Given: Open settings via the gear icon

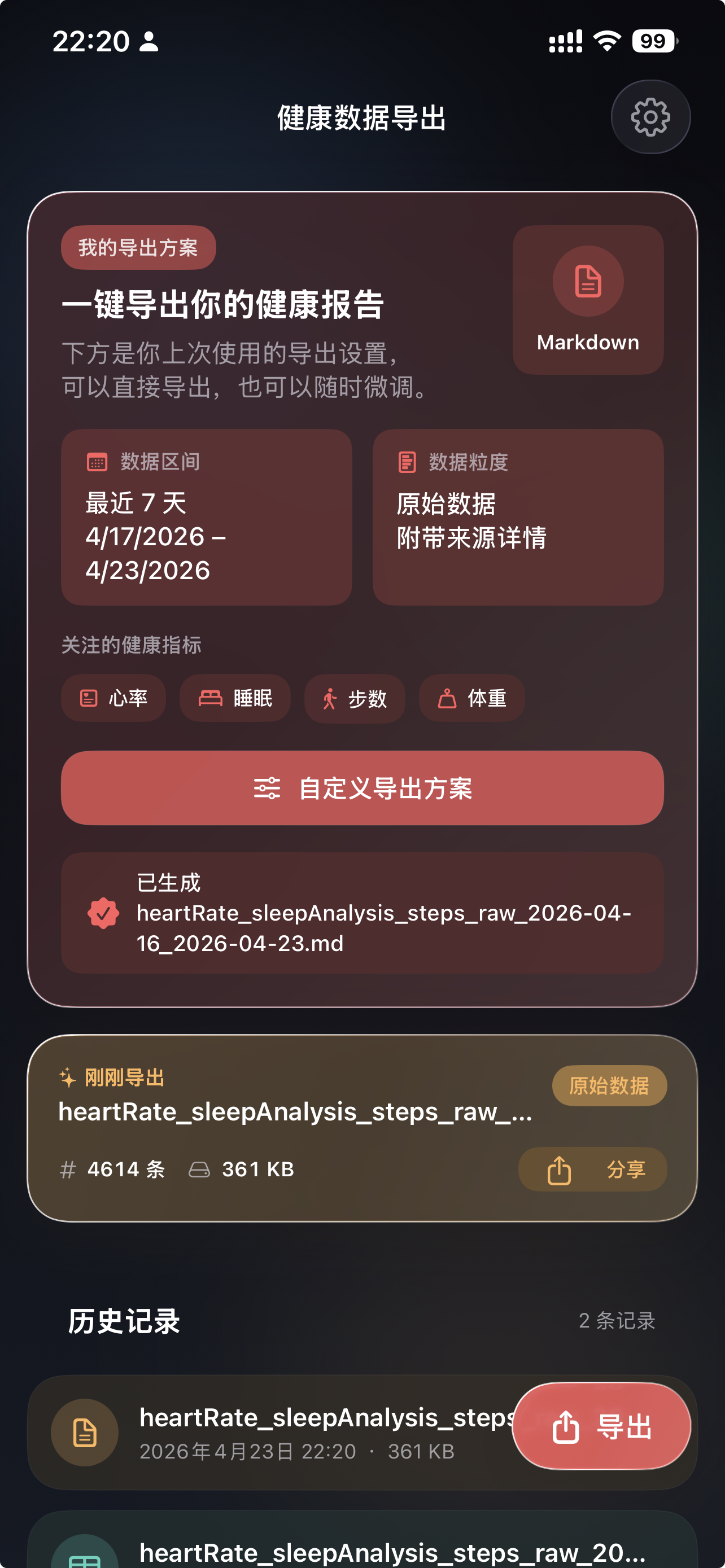Looking at the screenshot, I should click(650, 117).
